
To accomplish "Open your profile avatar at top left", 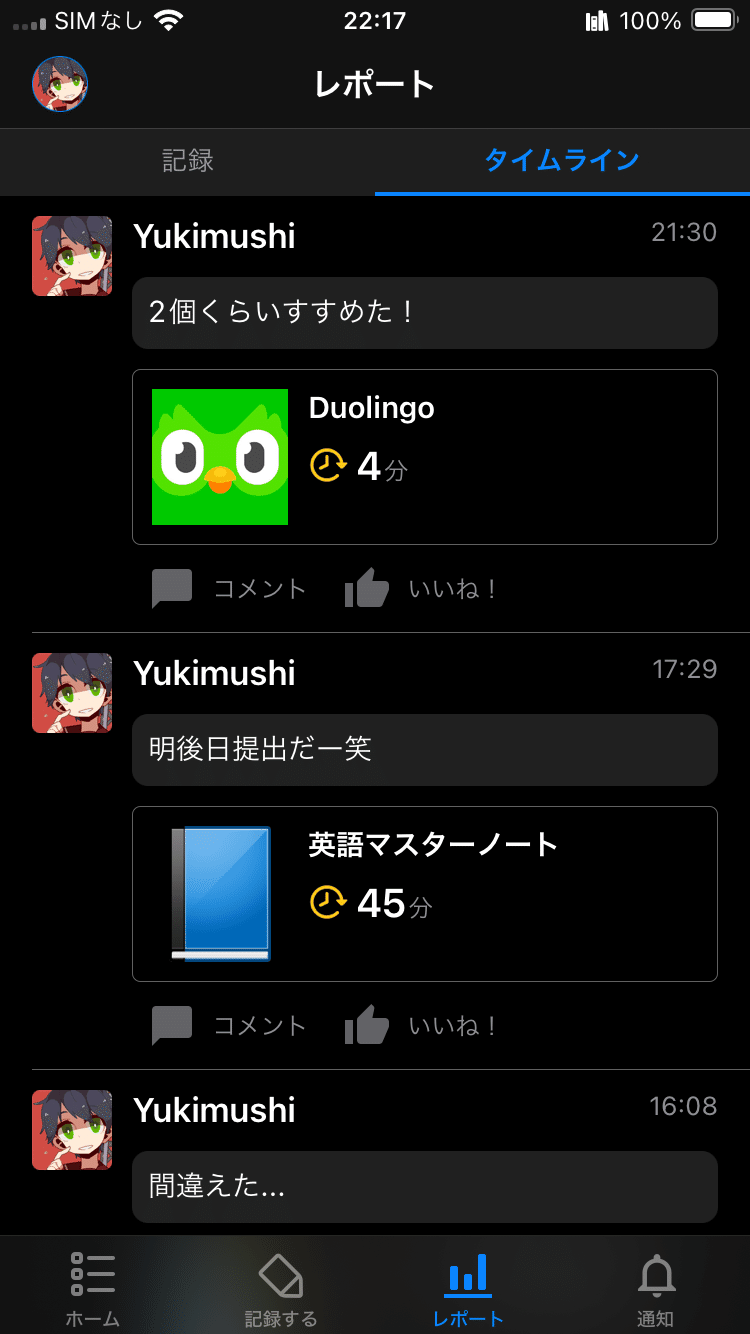I will click(60, 84).
